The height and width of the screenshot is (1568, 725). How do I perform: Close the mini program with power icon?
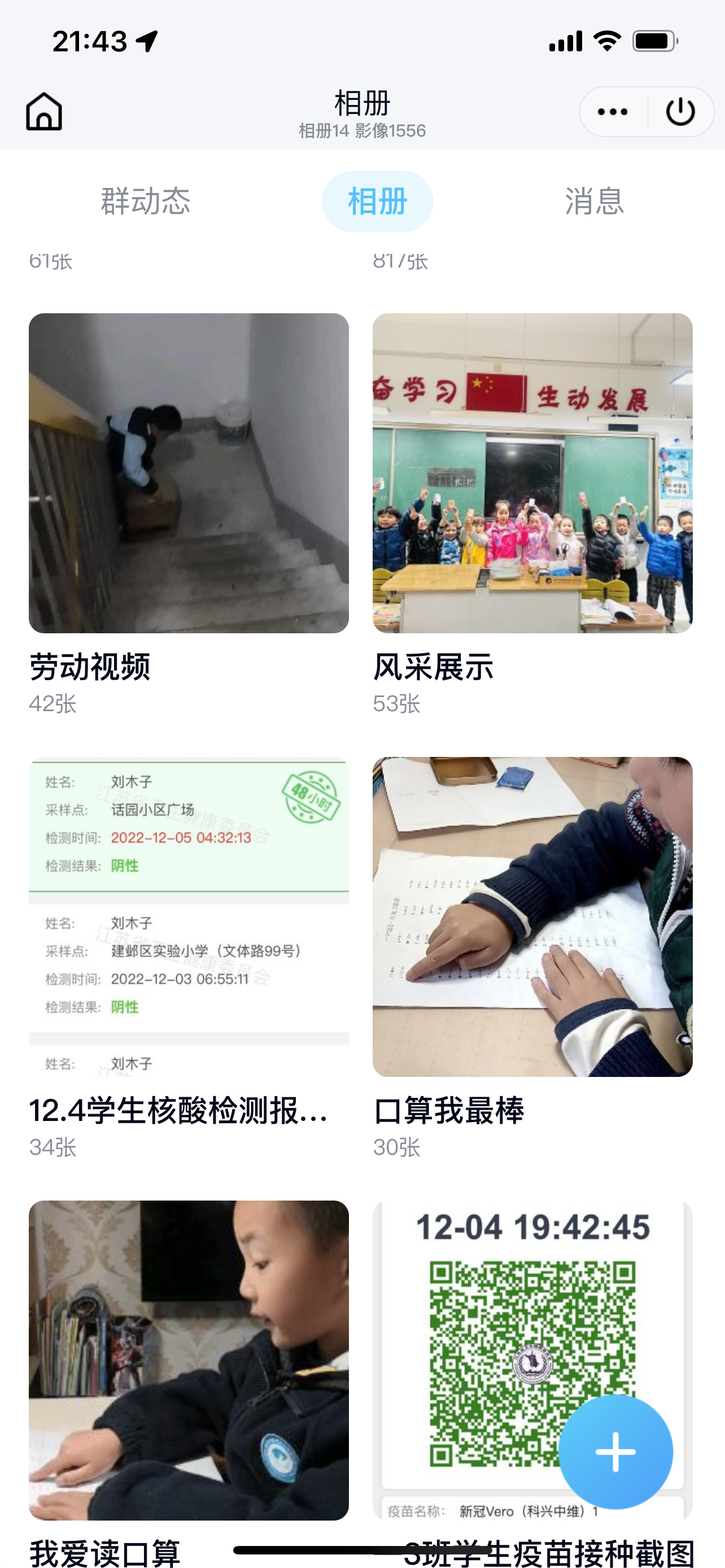tap(680, 111)
